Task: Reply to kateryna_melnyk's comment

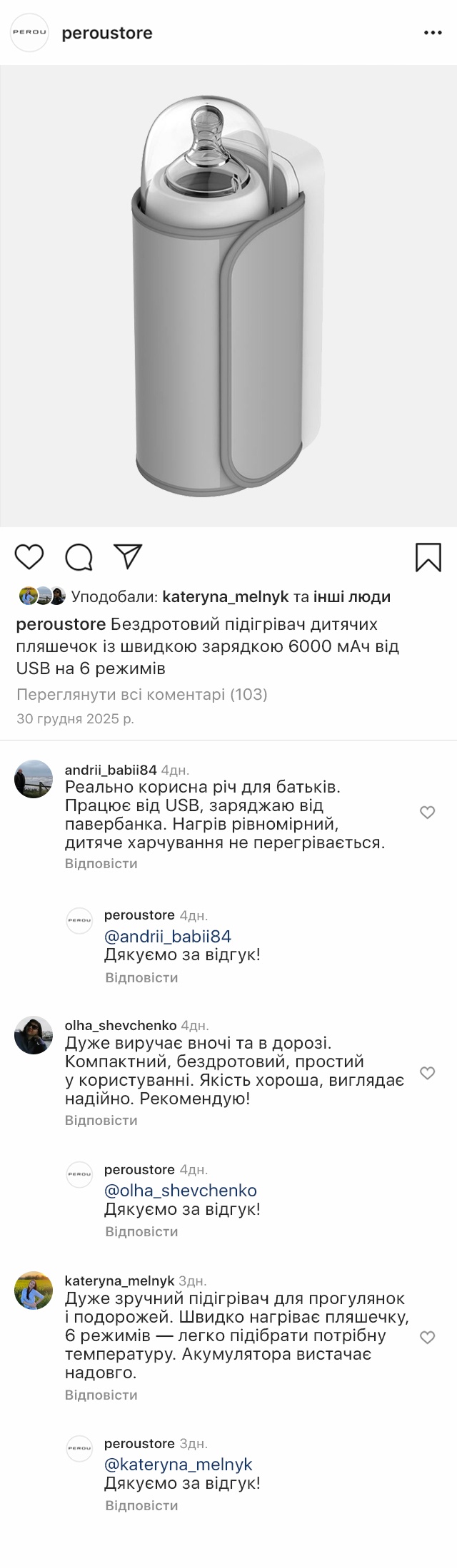Action: tap(101, 1395)
